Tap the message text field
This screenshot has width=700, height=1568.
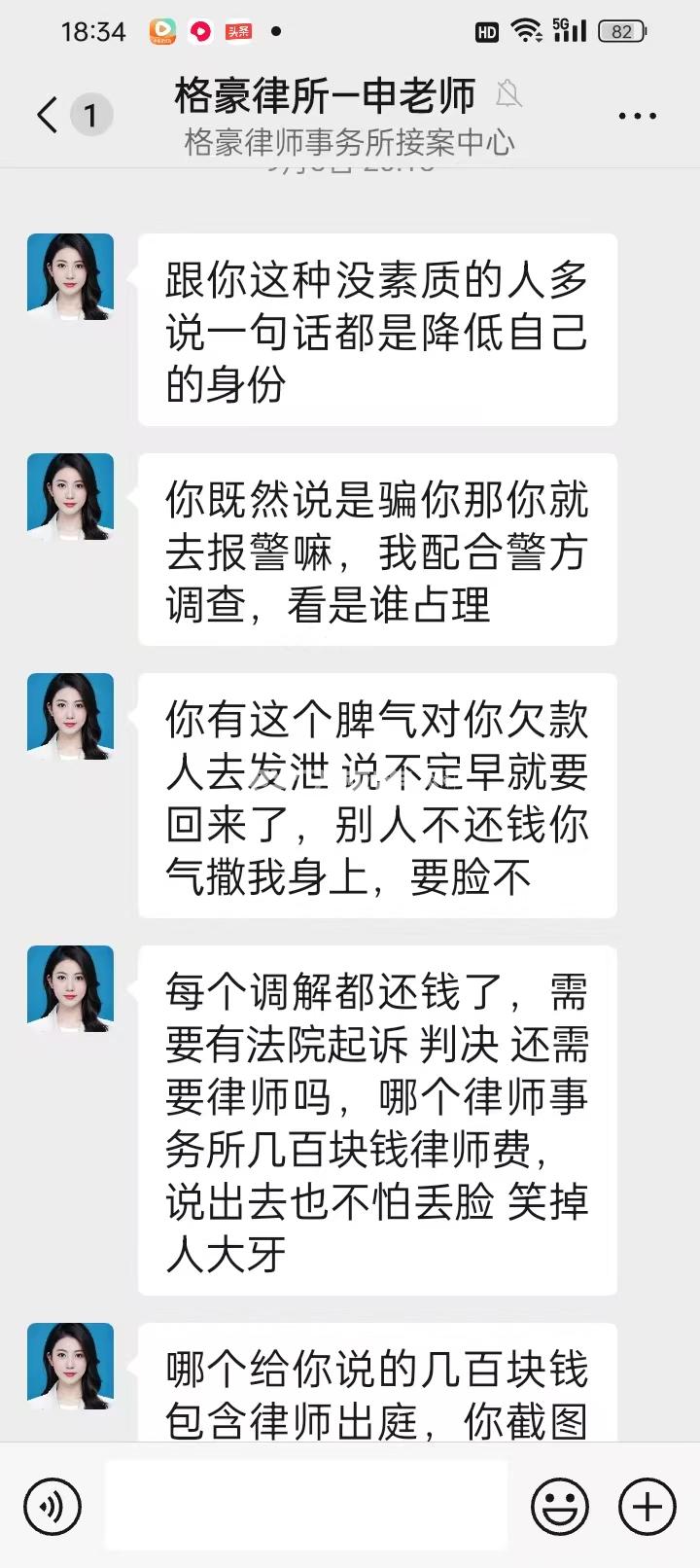tap(305, 1505)
